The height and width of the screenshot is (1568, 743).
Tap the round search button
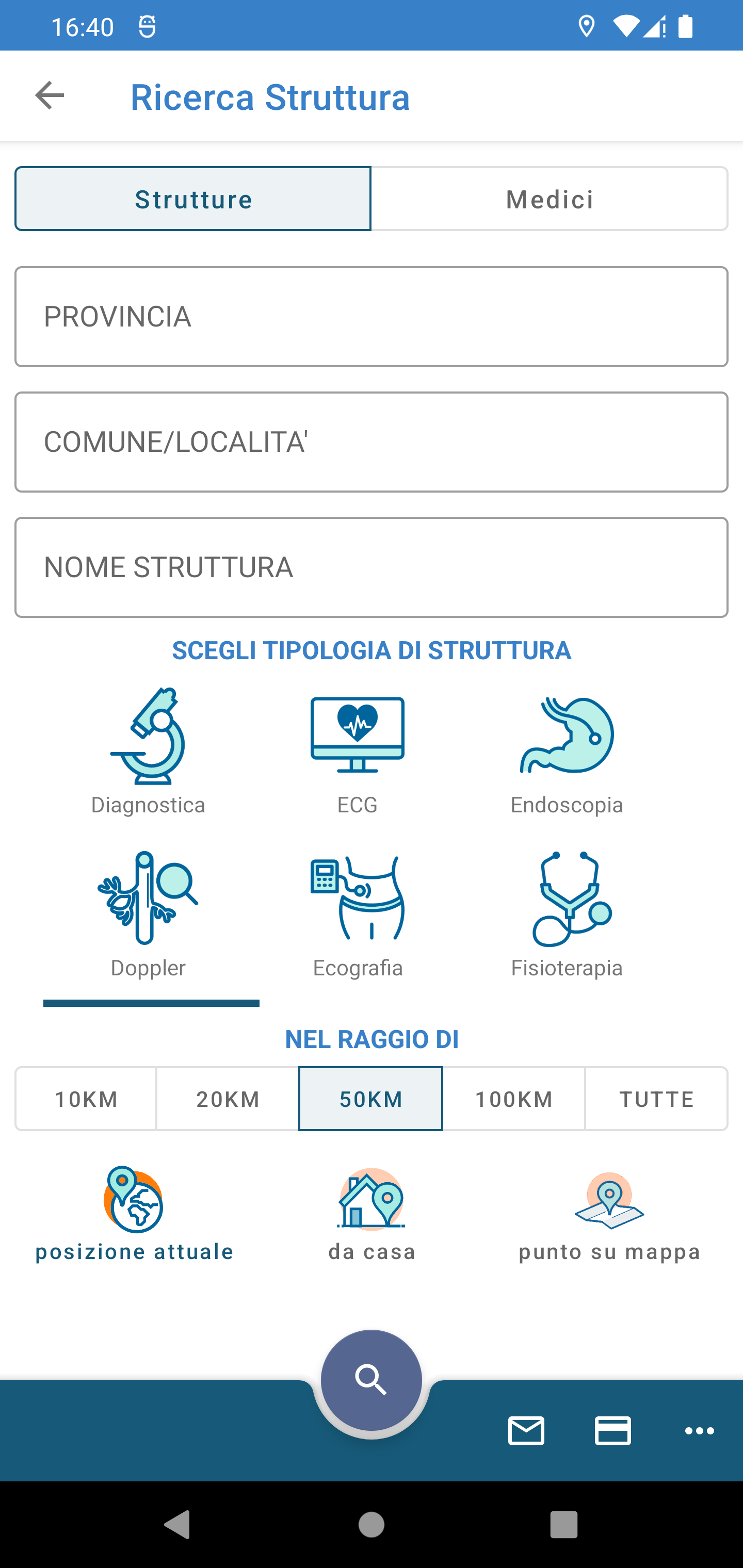pyautogui.click(x=372, y=1379)
